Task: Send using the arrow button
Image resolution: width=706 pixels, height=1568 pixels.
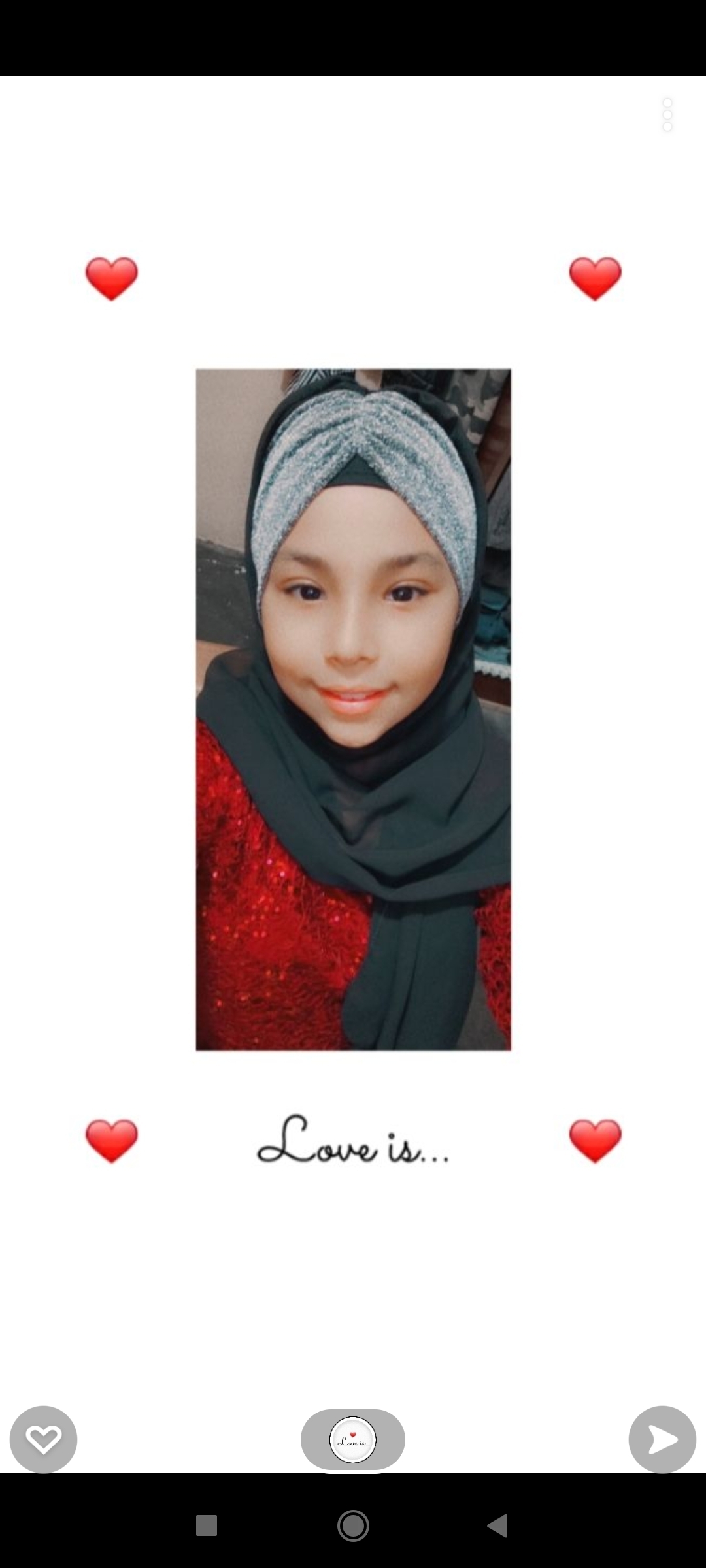Action: tap(662, 1439)
